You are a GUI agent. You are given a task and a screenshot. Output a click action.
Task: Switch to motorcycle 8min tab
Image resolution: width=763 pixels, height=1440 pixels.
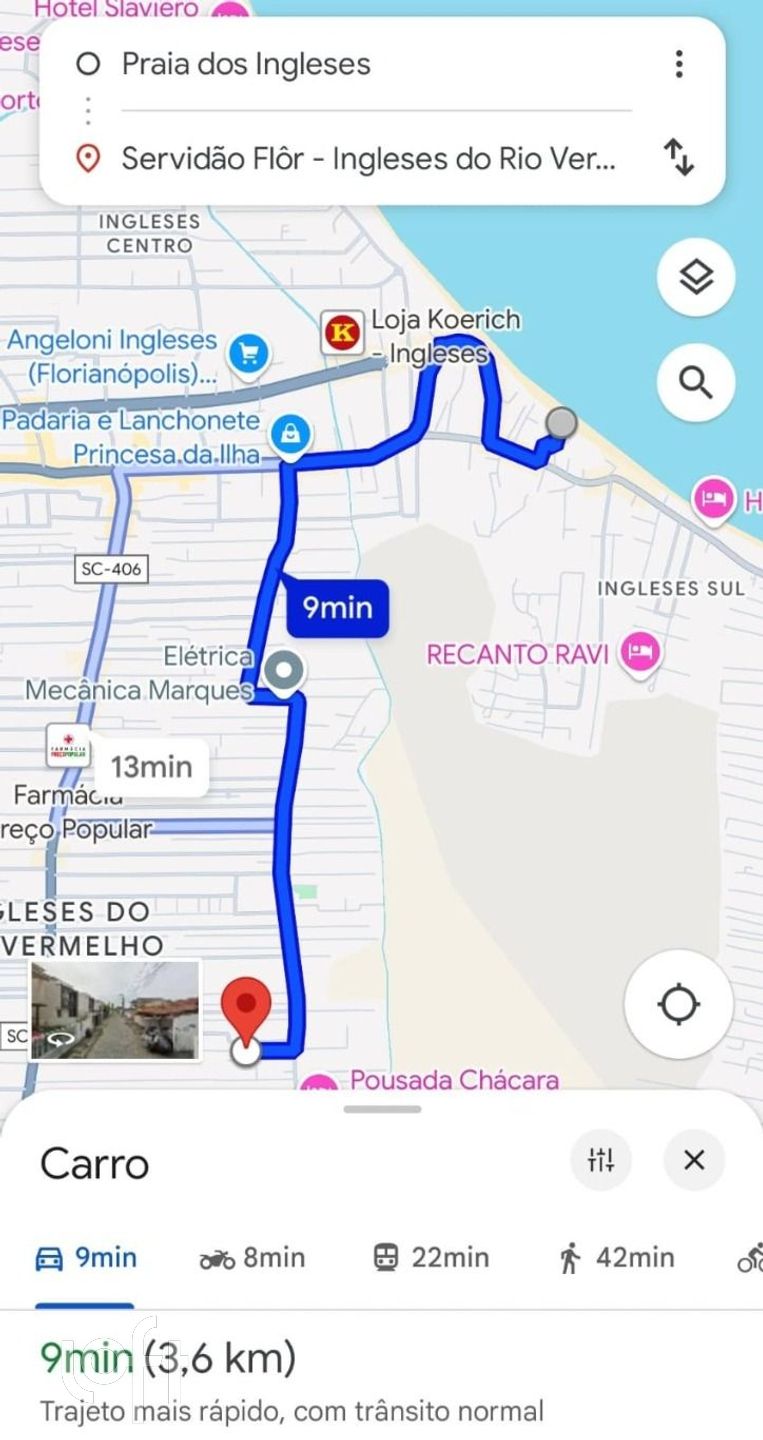click(252, 1258)
